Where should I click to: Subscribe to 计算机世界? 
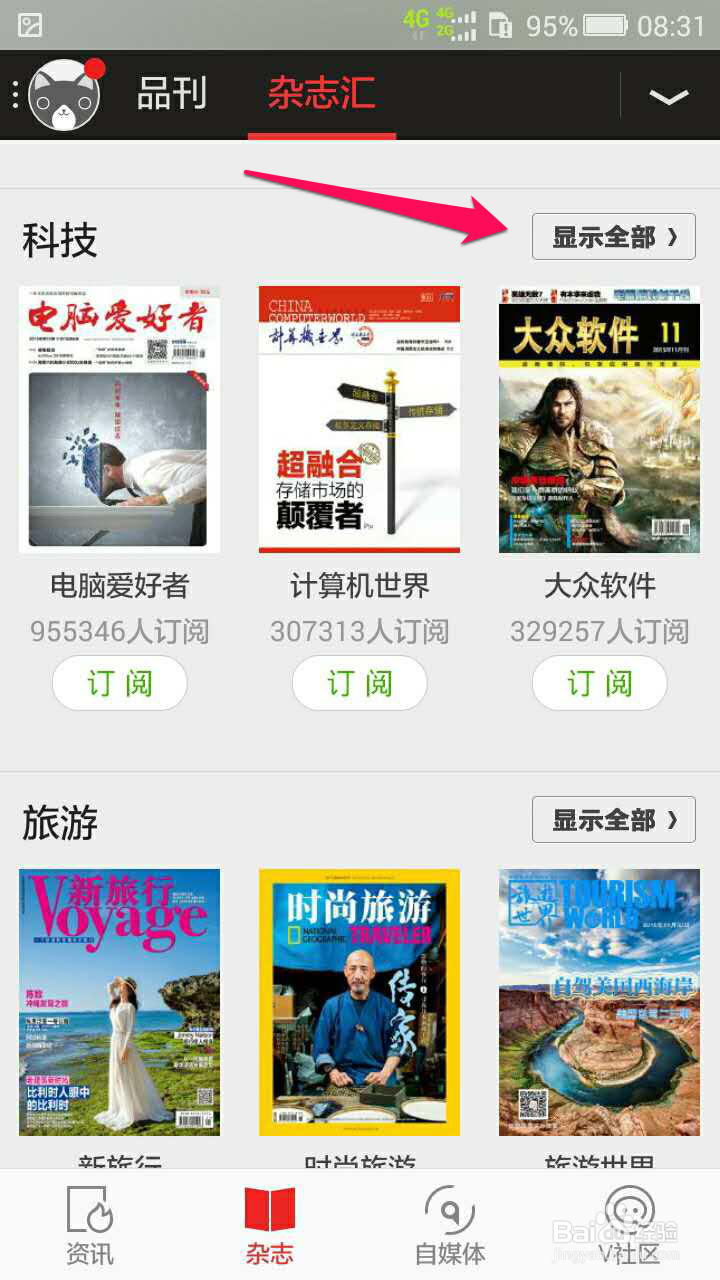[x=359, y=683]
